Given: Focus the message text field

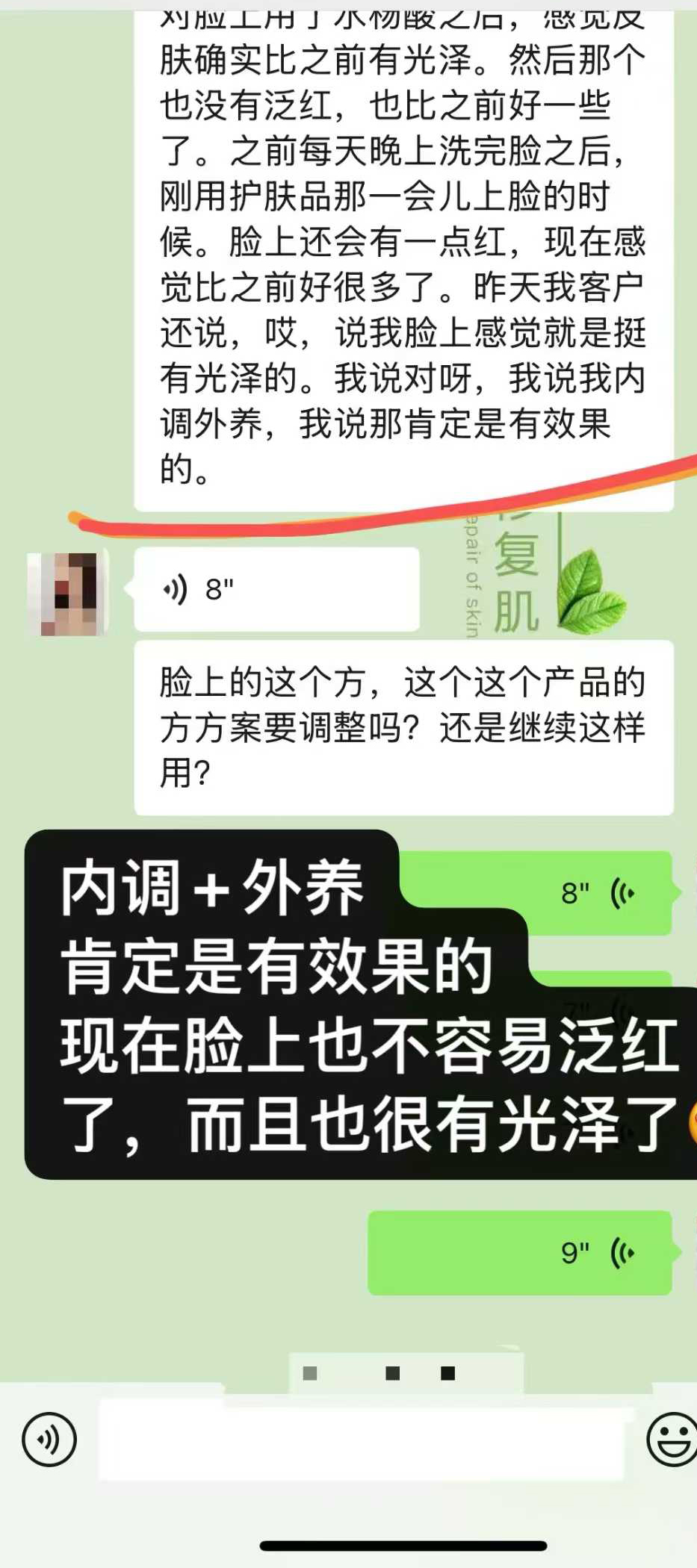Looking at the screenshot, I should click(361, 1440).
